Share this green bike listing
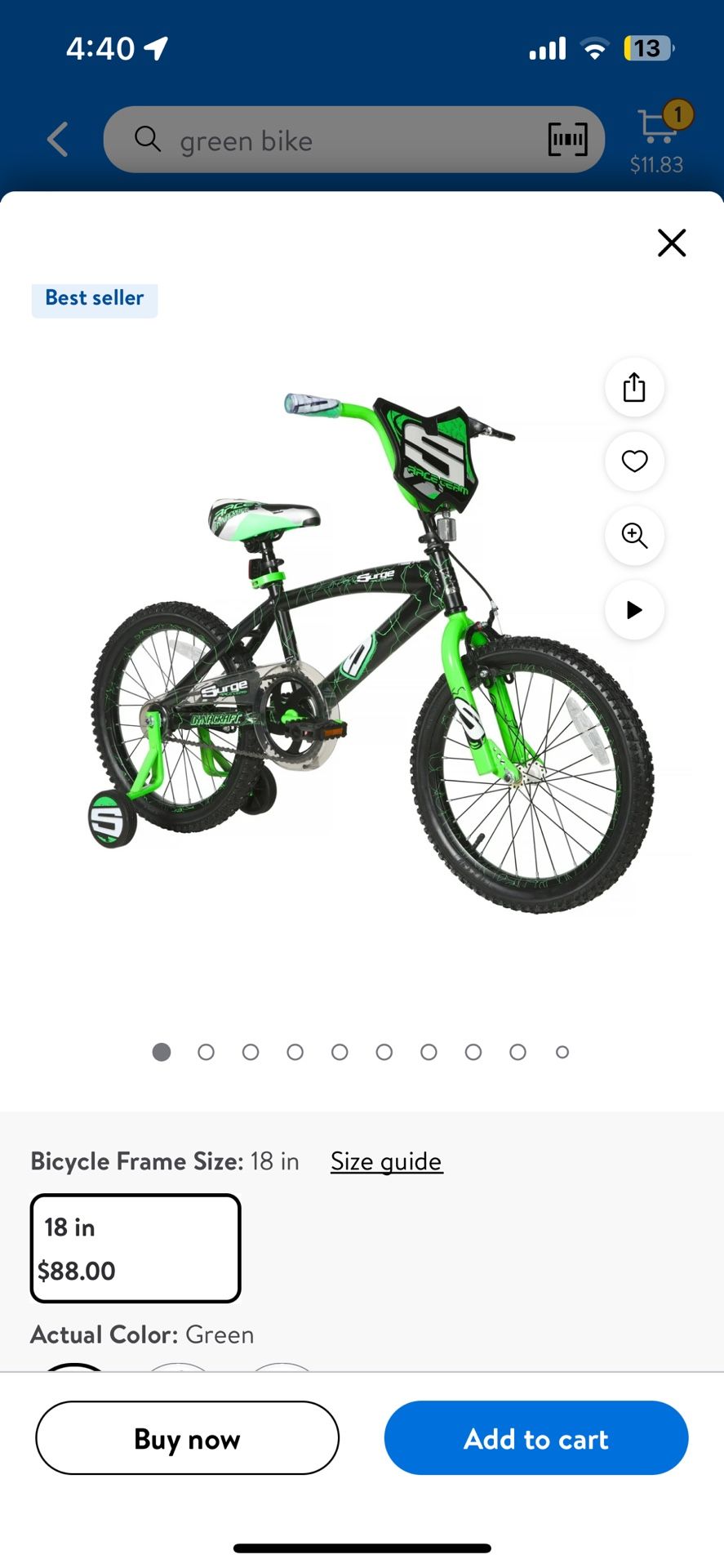This screenshot has width=724, height=1568. 634,387
